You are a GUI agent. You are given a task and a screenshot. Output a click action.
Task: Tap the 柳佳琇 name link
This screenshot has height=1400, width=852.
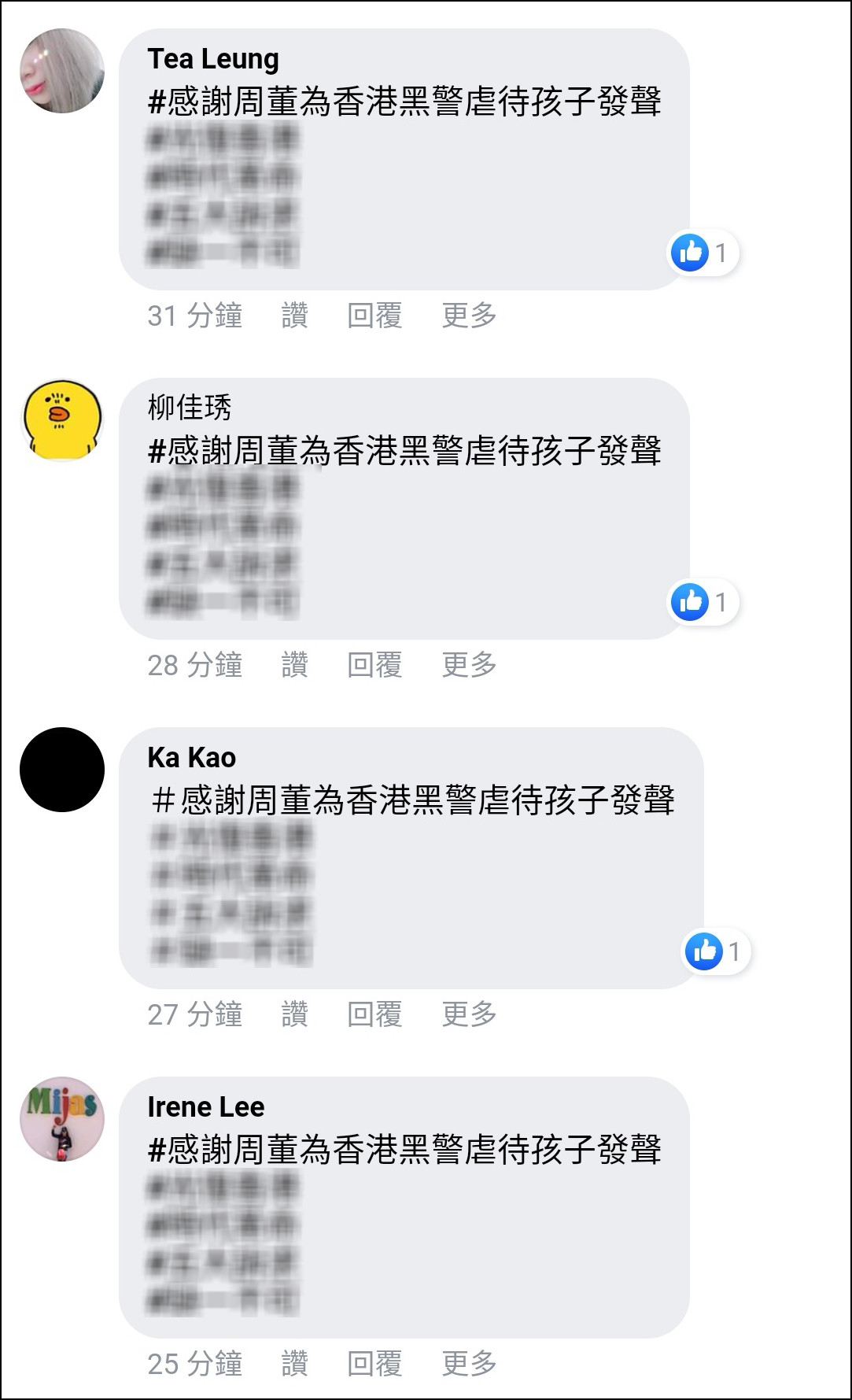(190, 408)
